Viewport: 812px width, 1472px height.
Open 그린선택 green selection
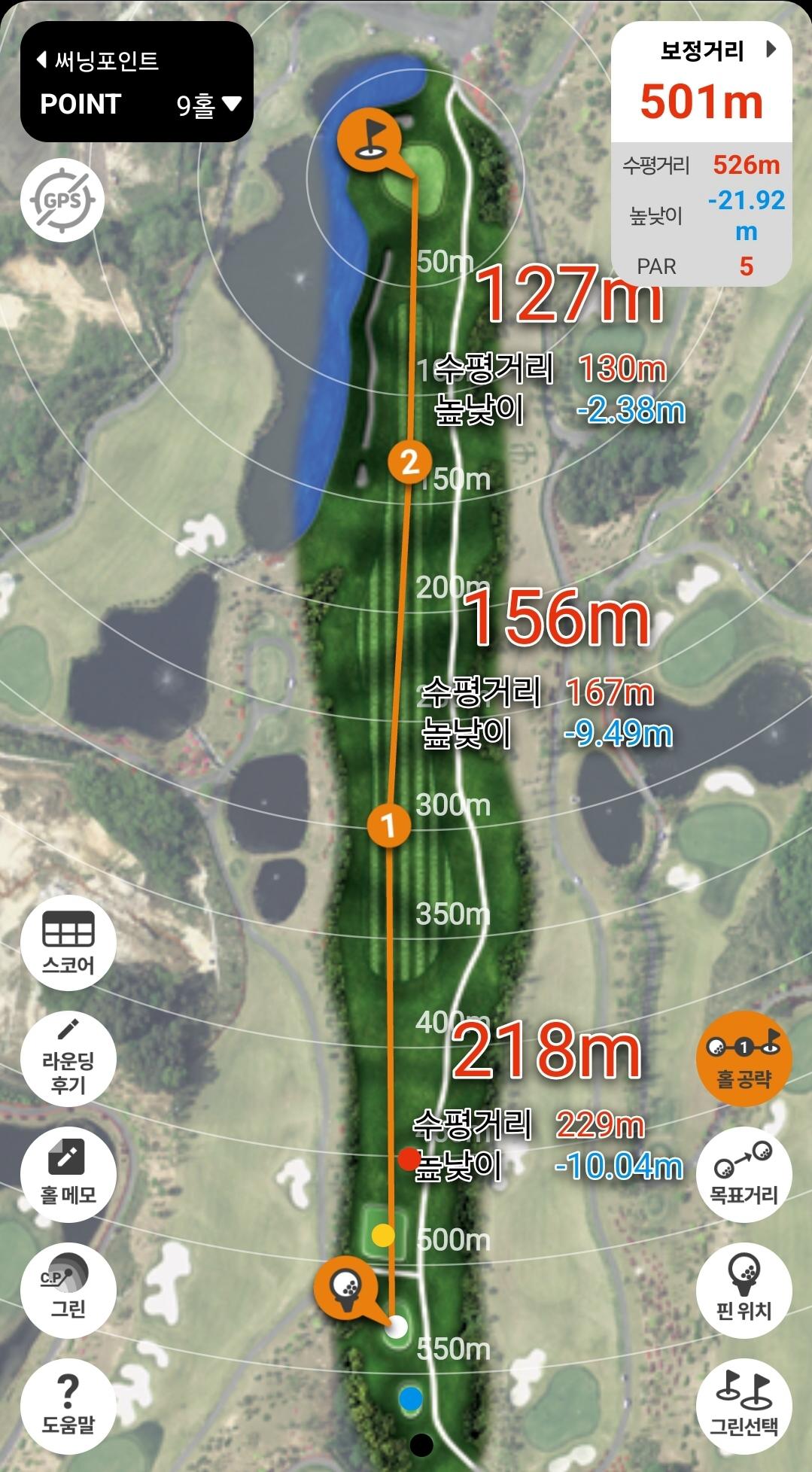744,1405
